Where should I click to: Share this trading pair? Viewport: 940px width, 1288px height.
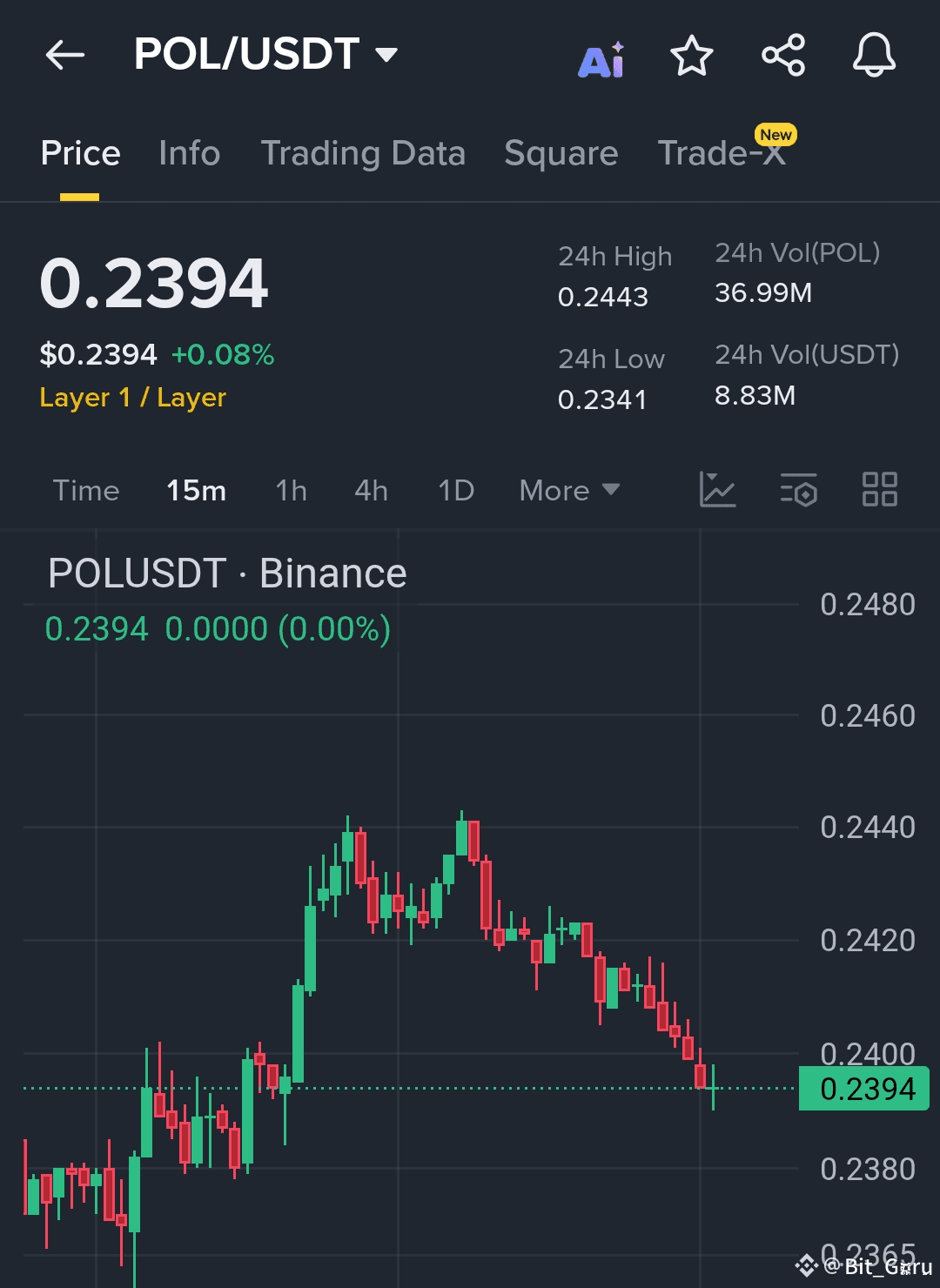pyautogui.click(x=783, y=56)
